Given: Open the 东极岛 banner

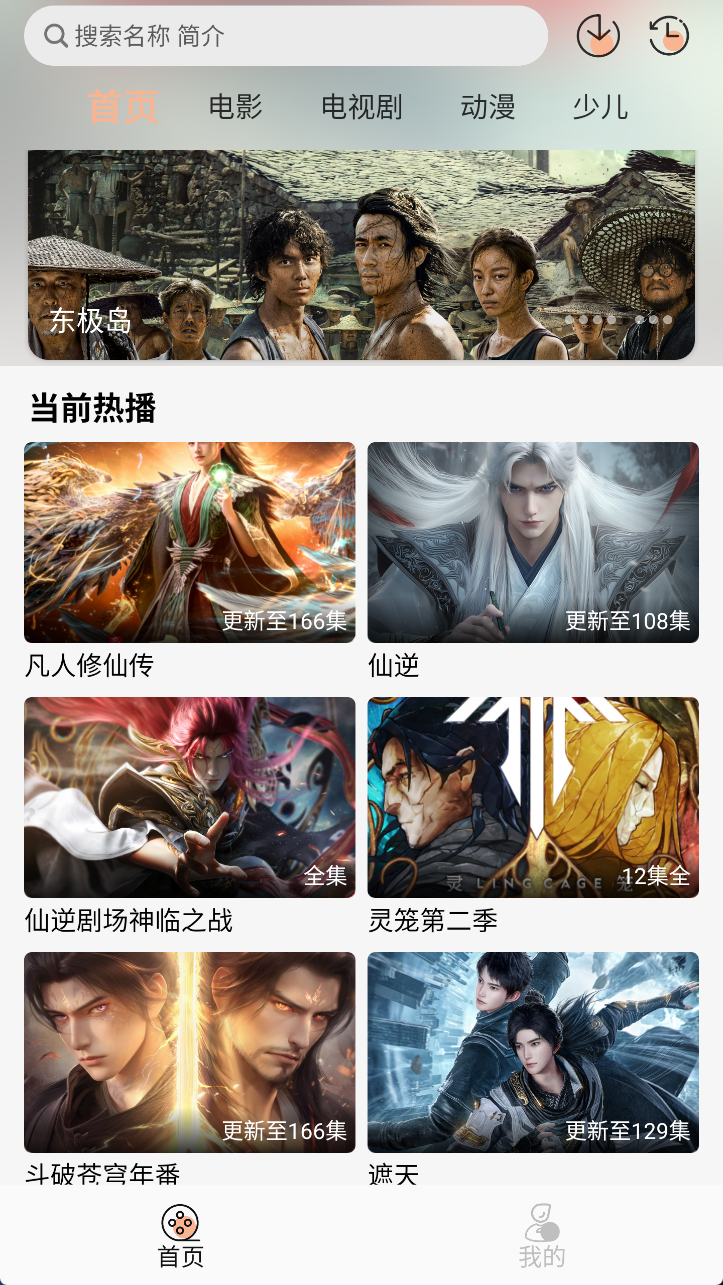Looking at the screenshot, I should (361, 254).
